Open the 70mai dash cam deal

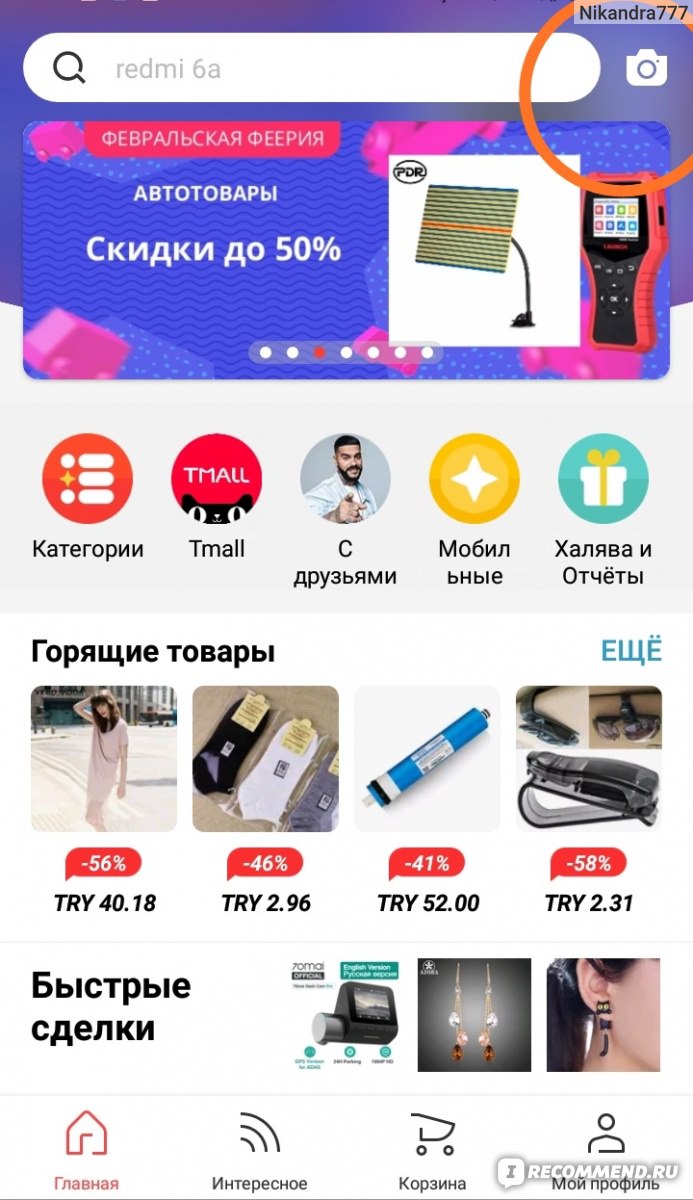click(345, 1016)
